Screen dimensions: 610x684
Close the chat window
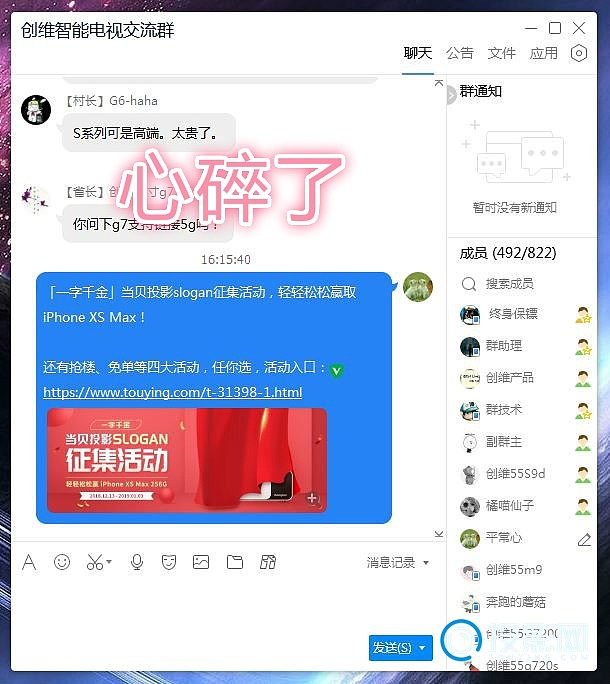pyautogui.click(x=579, y=28)
